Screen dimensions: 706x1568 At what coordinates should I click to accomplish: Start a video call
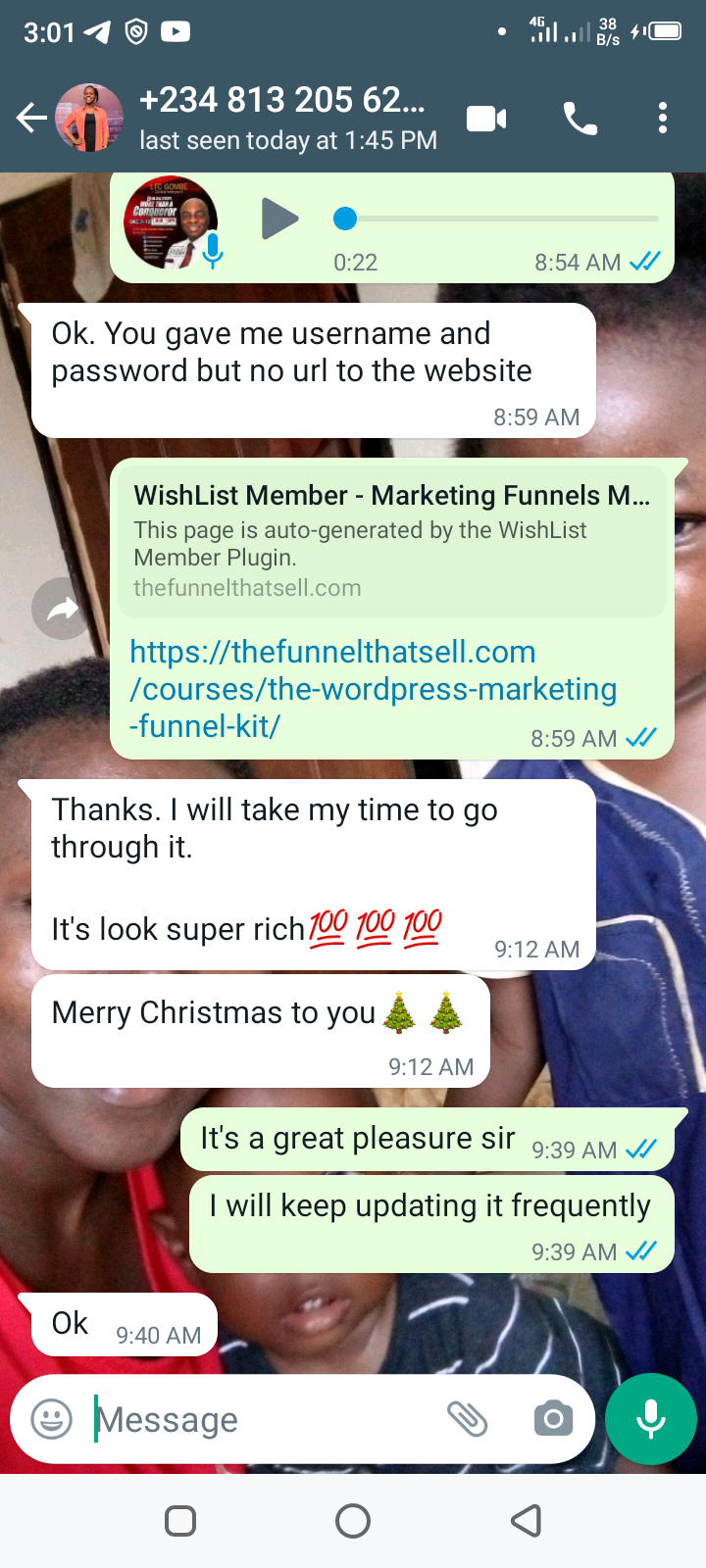pos(486,119)
